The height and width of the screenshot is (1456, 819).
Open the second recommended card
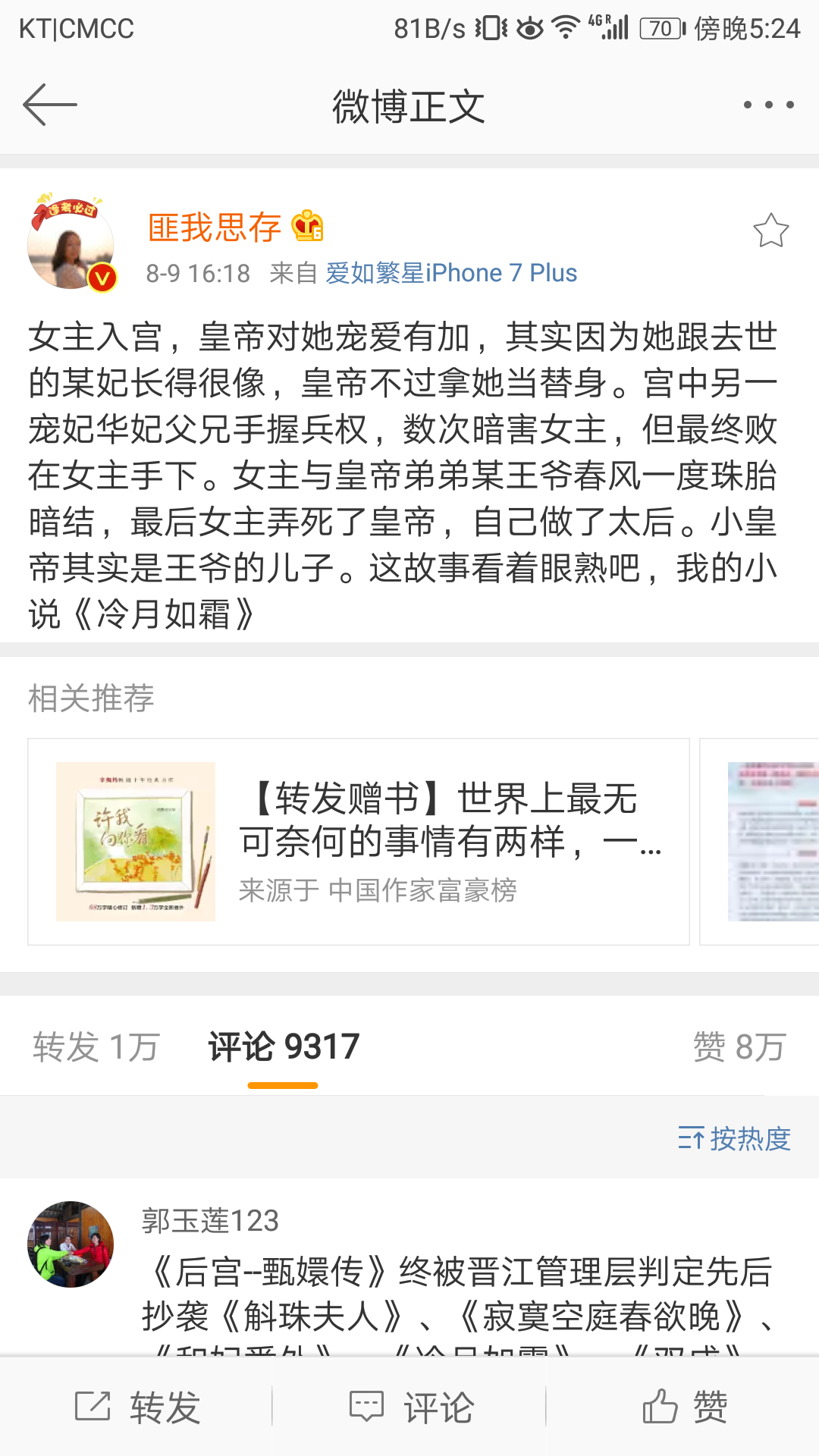pos(766,842)
